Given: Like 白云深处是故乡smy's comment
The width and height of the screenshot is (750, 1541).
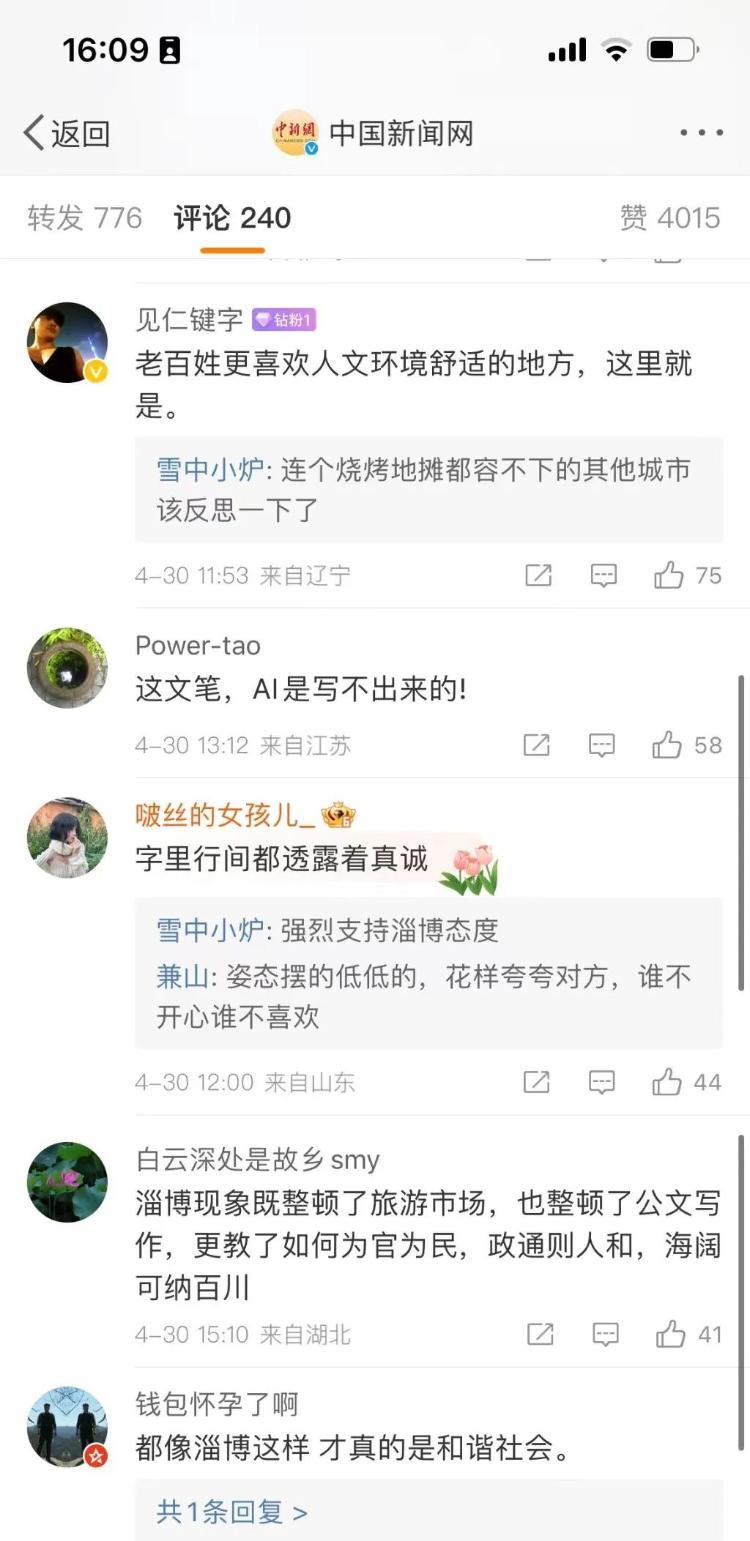Looking at the screenshot, I should [671, 1334].
